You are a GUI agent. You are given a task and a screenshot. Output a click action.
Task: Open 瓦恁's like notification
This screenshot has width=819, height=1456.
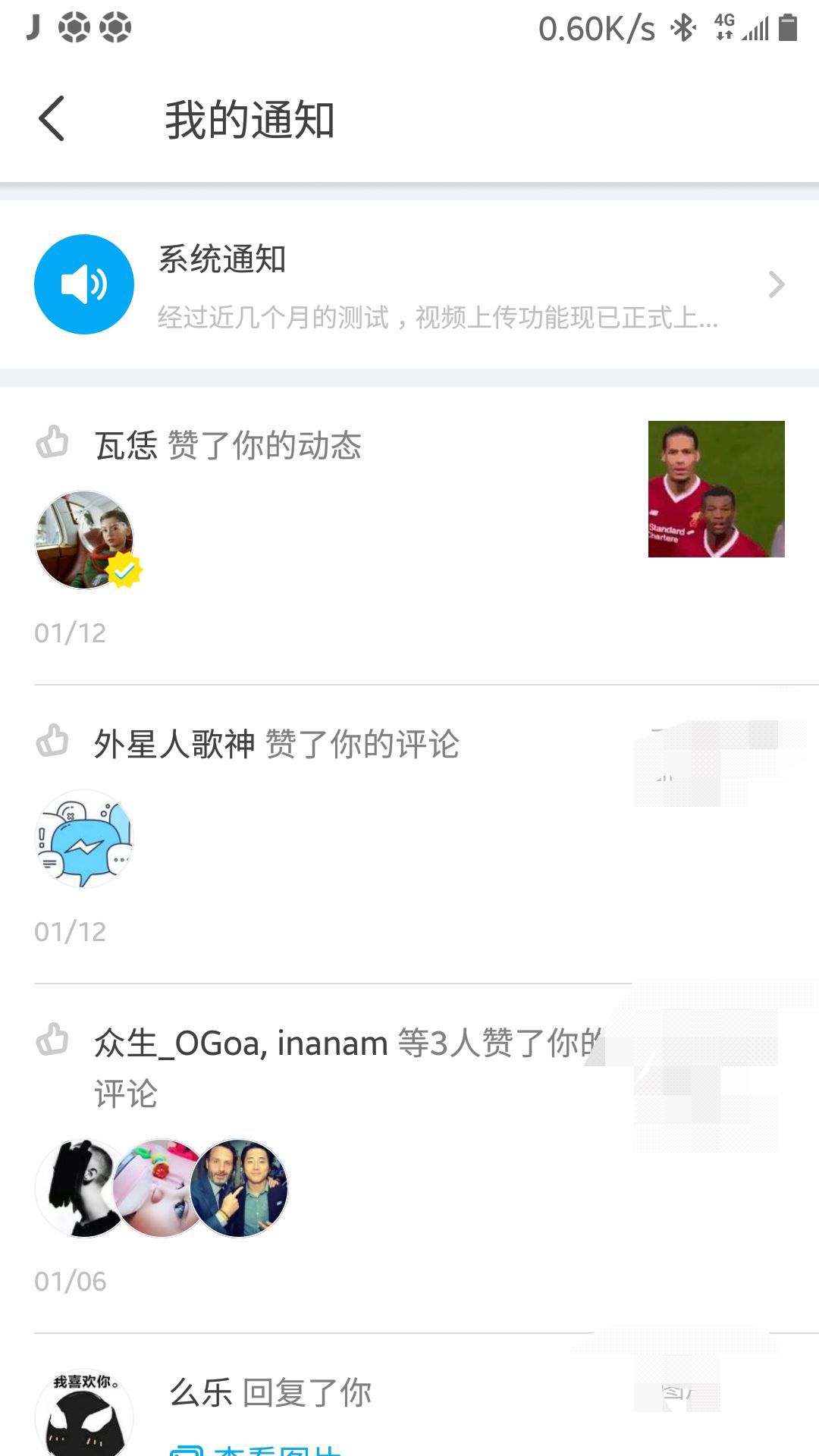pyautogui.click(x=227, y=445)
